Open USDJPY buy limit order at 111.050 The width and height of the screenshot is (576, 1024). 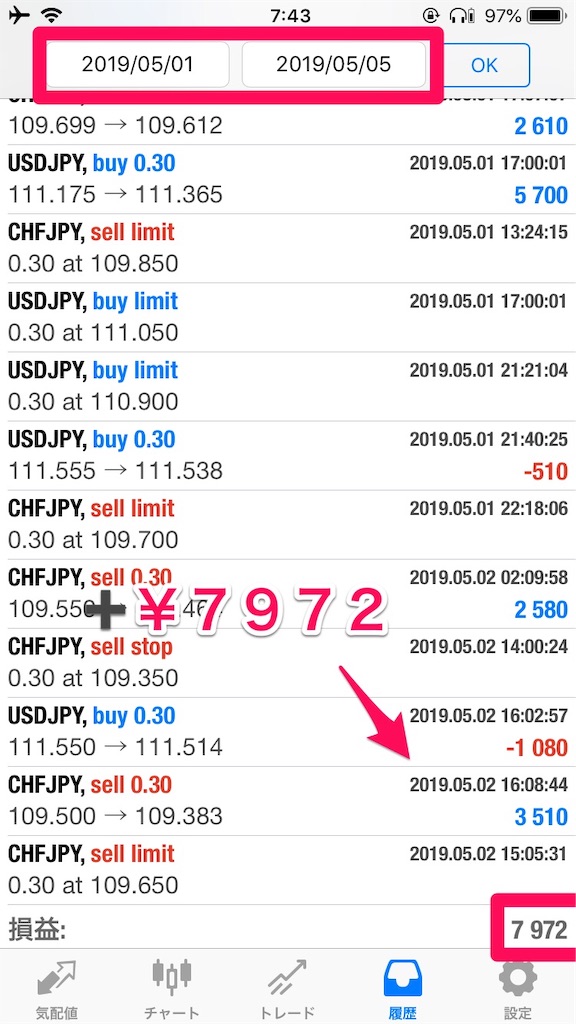pyautogui.click(x=288, y=317)
